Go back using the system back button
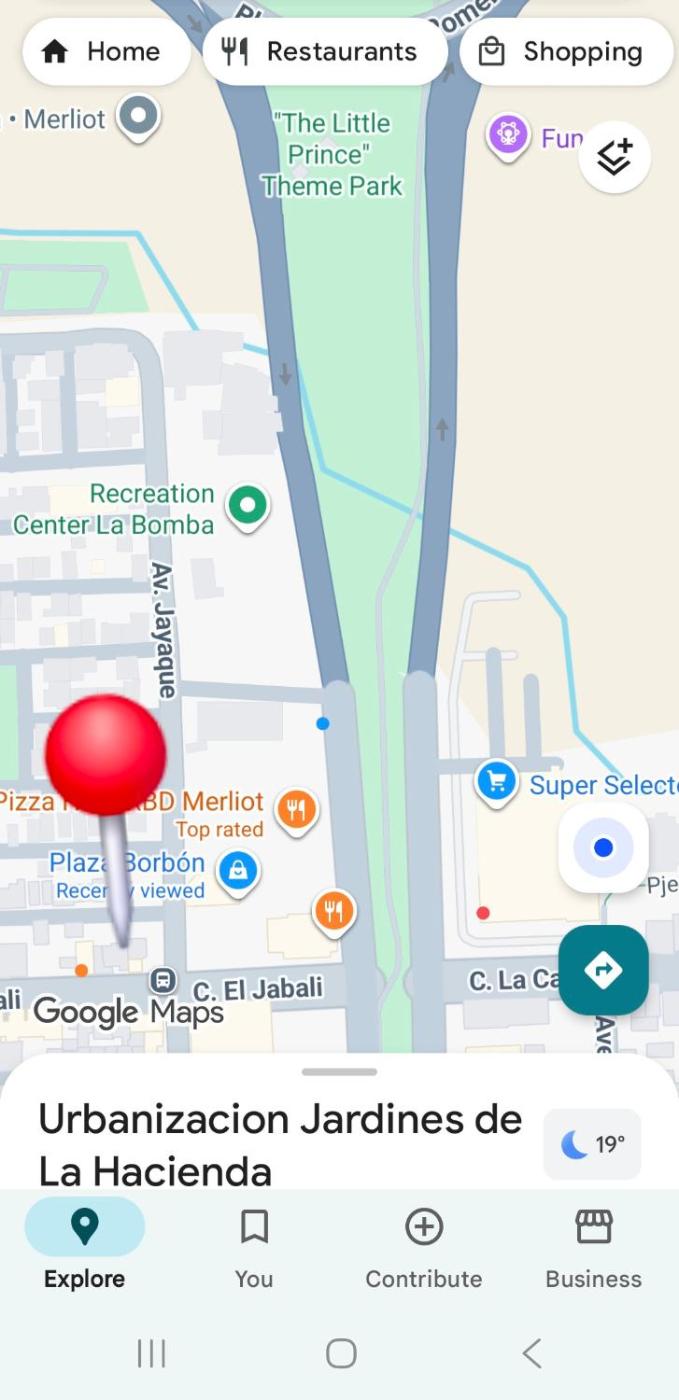The image size is (679, 1400). 532,1353
